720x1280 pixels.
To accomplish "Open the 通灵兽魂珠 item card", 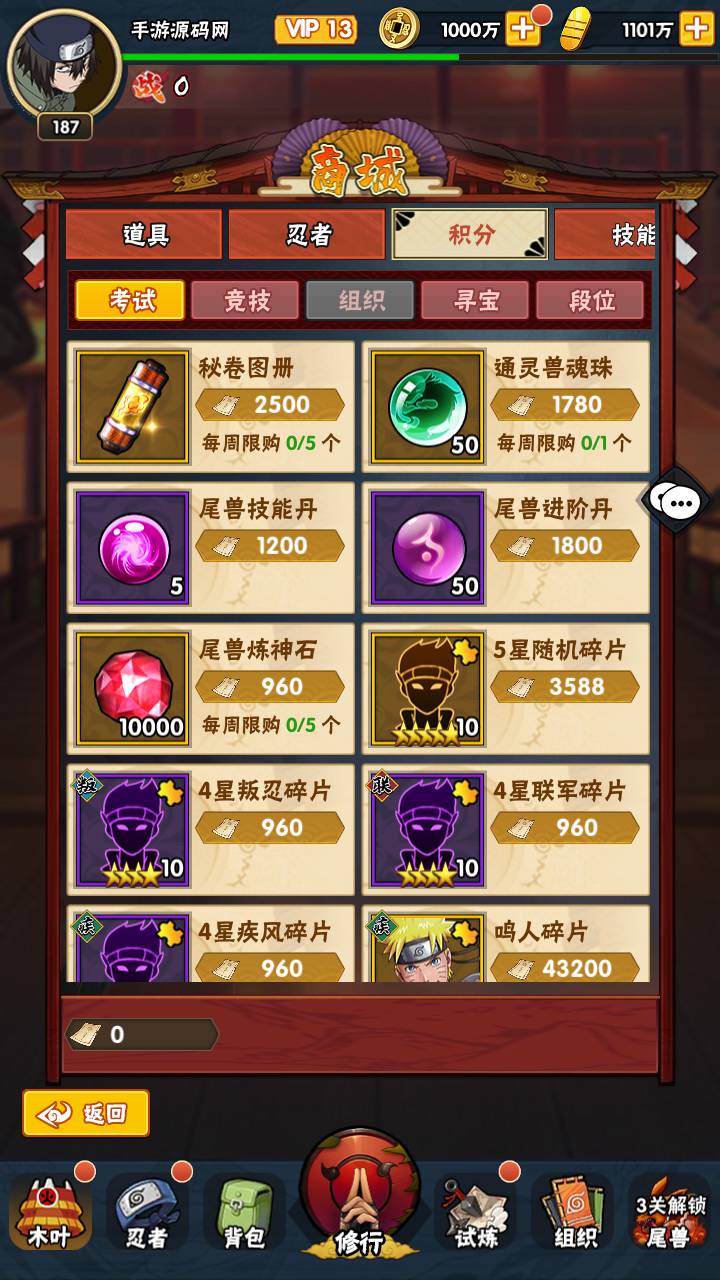I will point(506,405).
